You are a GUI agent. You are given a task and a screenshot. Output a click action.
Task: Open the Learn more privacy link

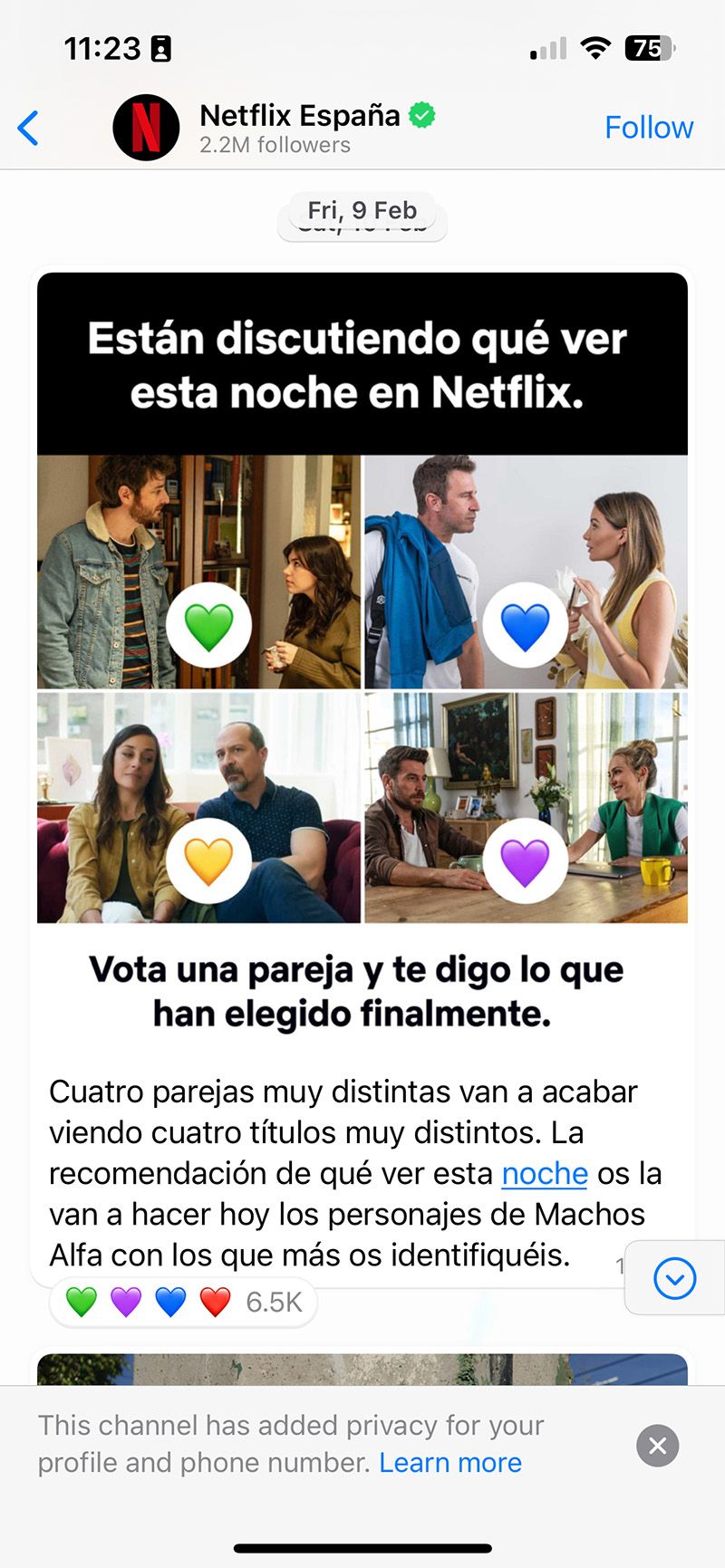click(x=450, y=1462)
